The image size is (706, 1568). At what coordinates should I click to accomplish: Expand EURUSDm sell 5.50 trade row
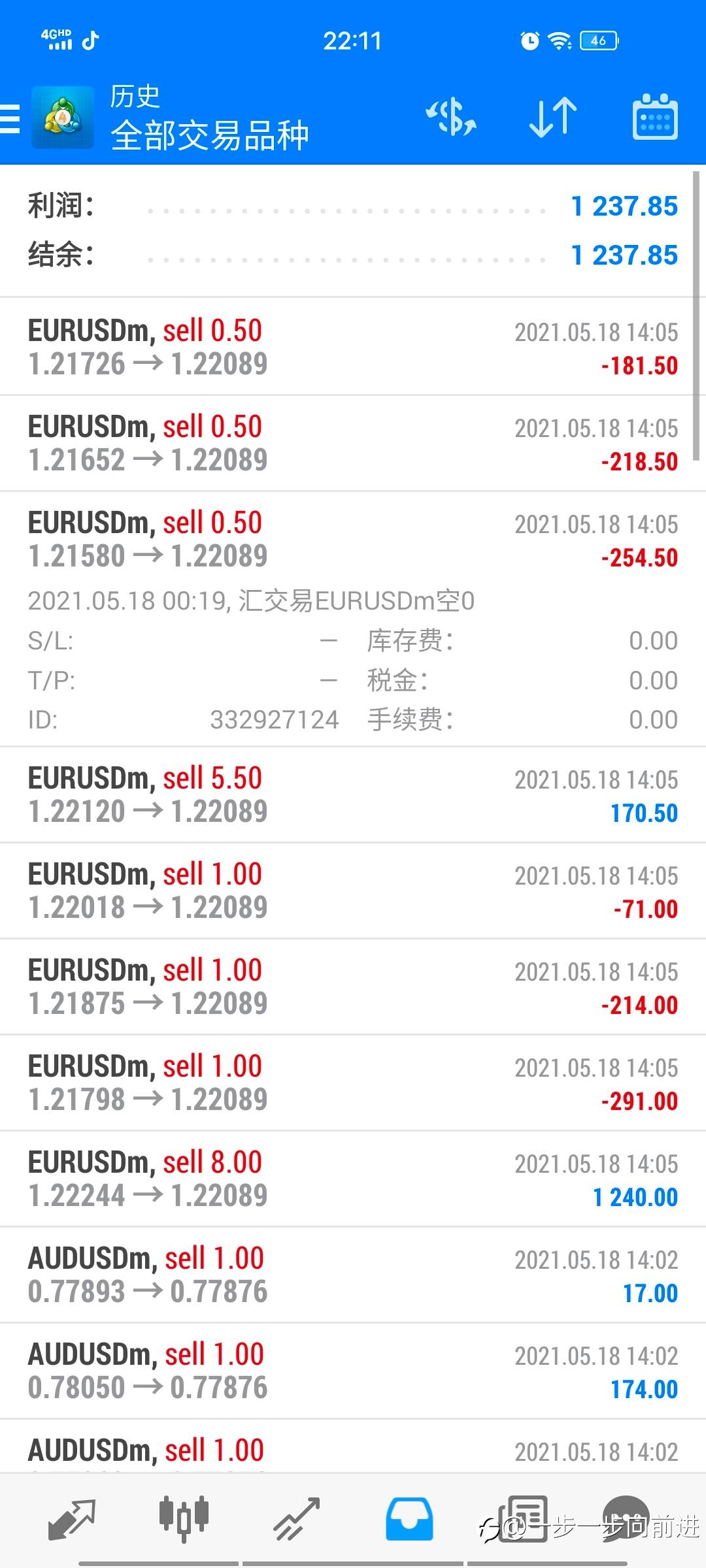tap(353, 794)
